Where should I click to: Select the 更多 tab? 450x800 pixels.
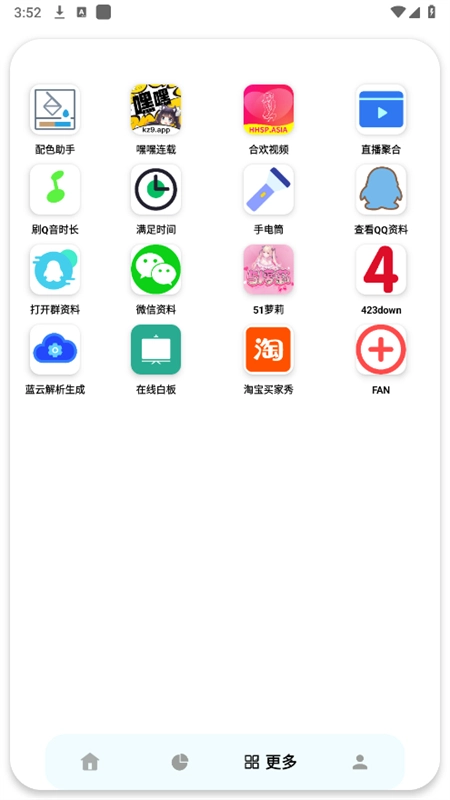click(x=270, y=762)
